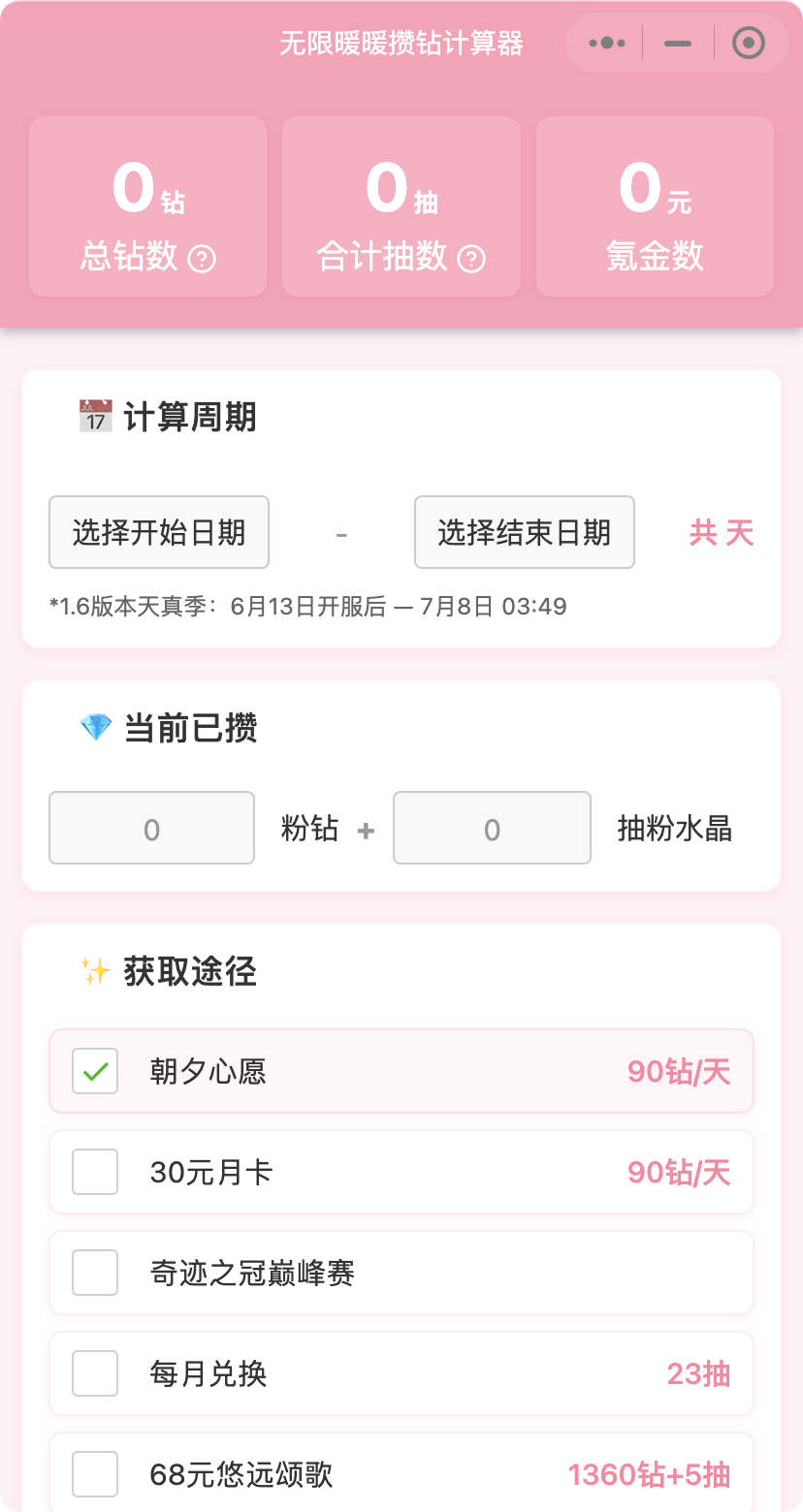Pick an end date via 选择结束日期
The width and height of the screenshot is (803, 1512).
click(524, 532)
